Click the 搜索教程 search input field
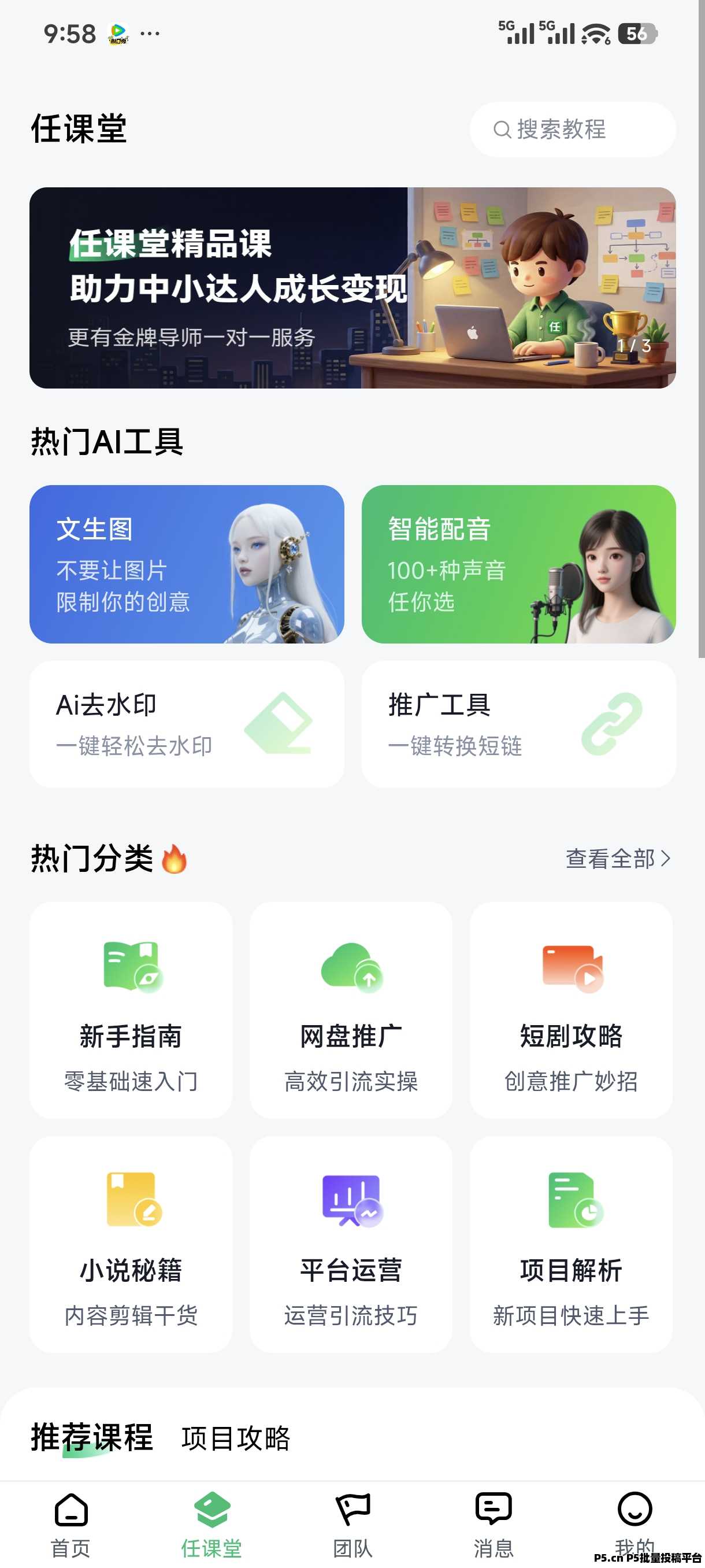Screen dimensions: 705x1568 573,129
